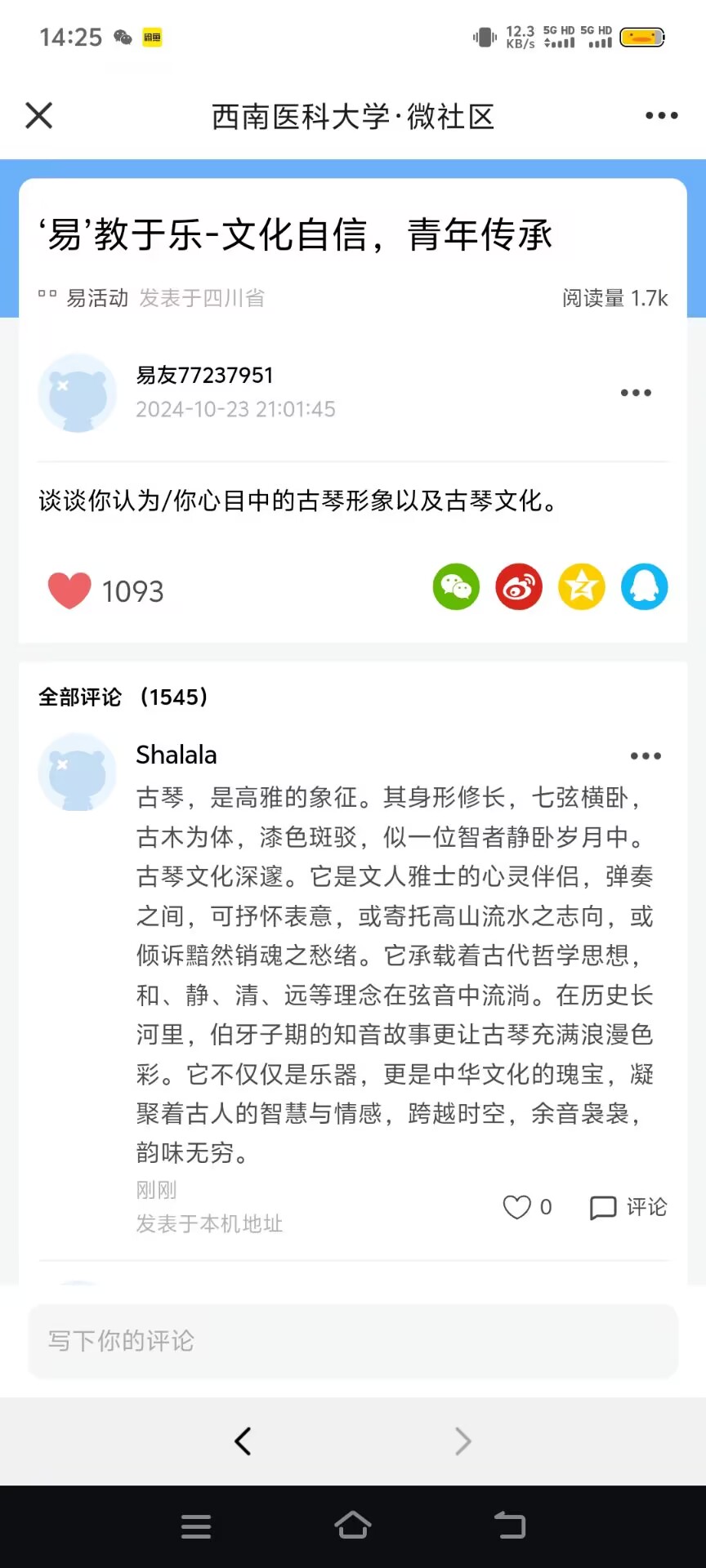706x1568 pixels.
Task: Open Shalala's avatar profile
Action: point(78,772)
